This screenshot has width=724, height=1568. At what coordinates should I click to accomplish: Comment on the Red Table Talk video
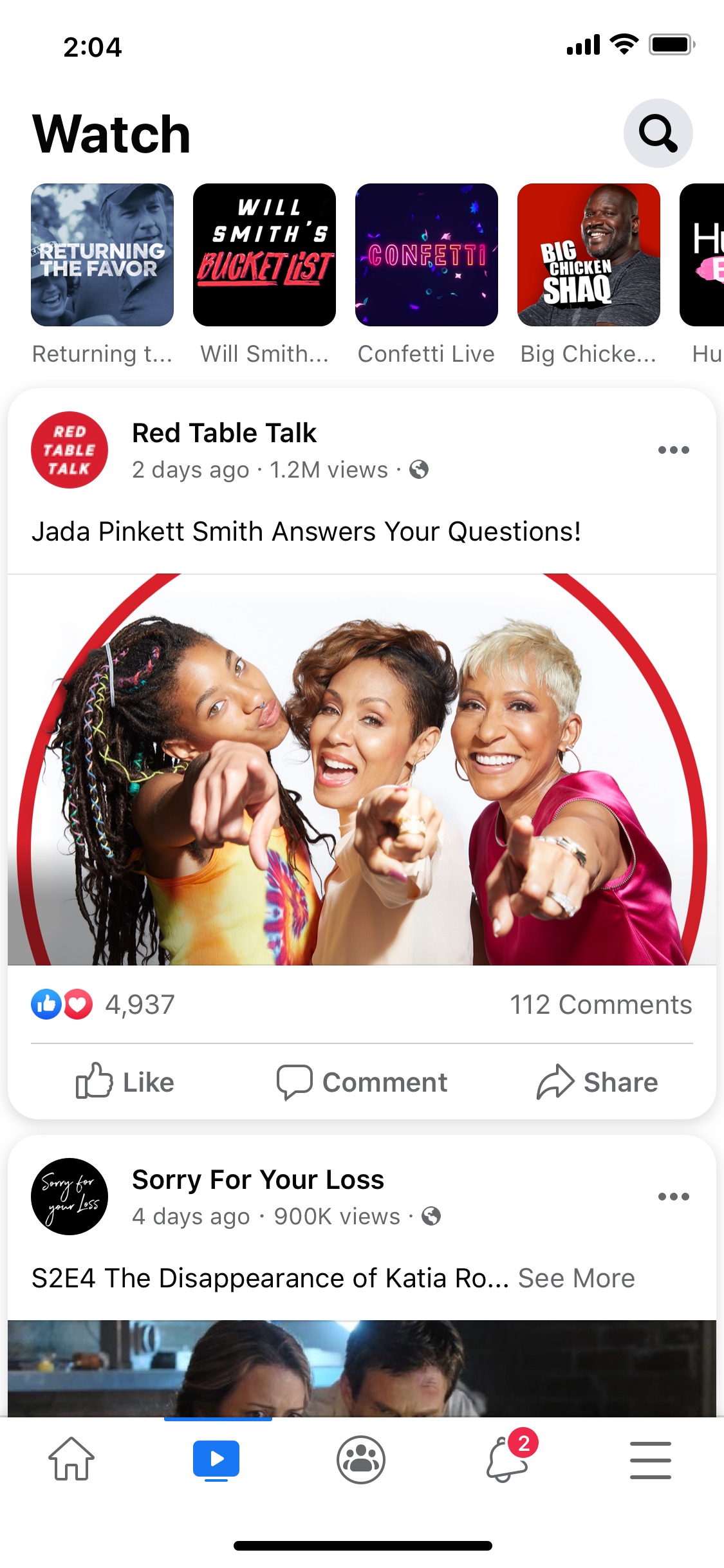(x=362, y=1082)
